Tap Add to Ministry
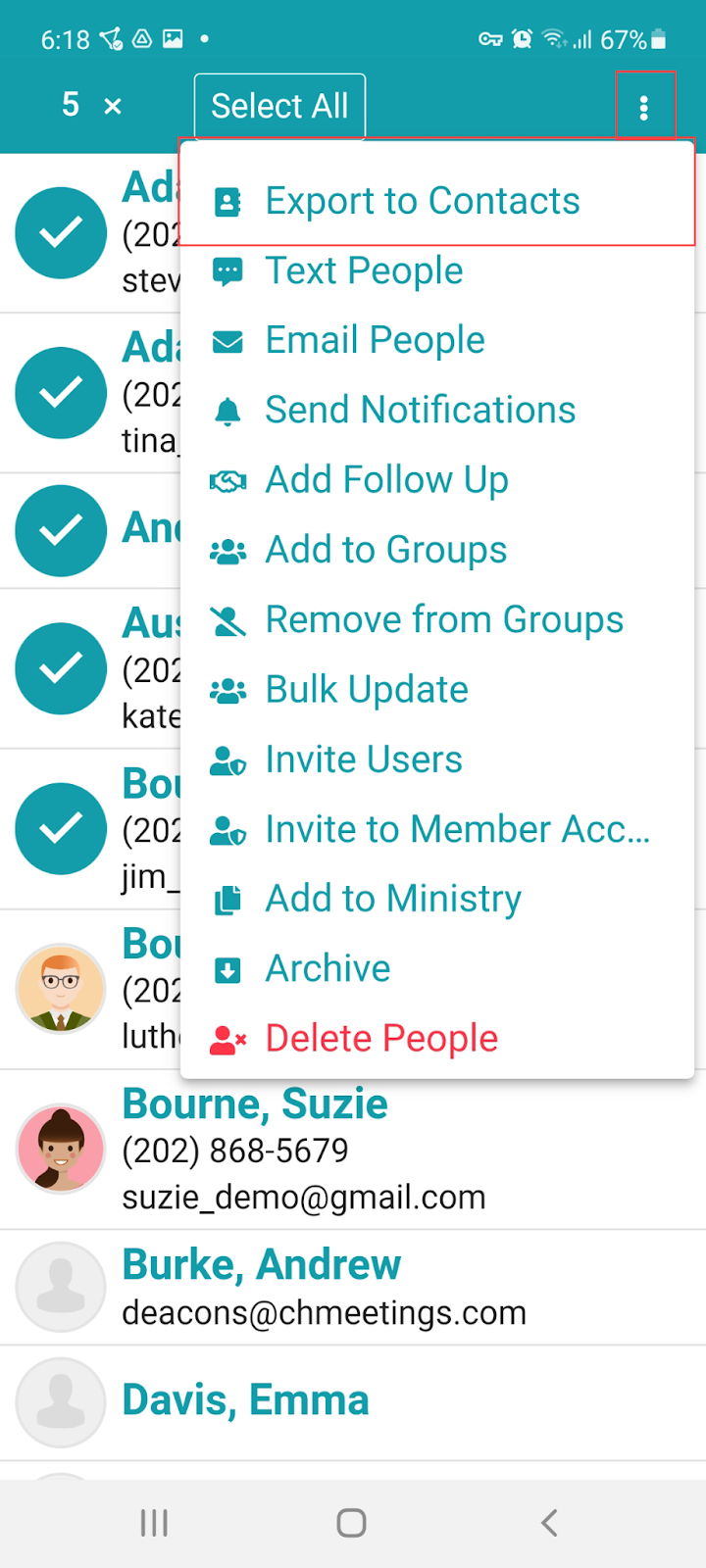 tap(437, 899)
